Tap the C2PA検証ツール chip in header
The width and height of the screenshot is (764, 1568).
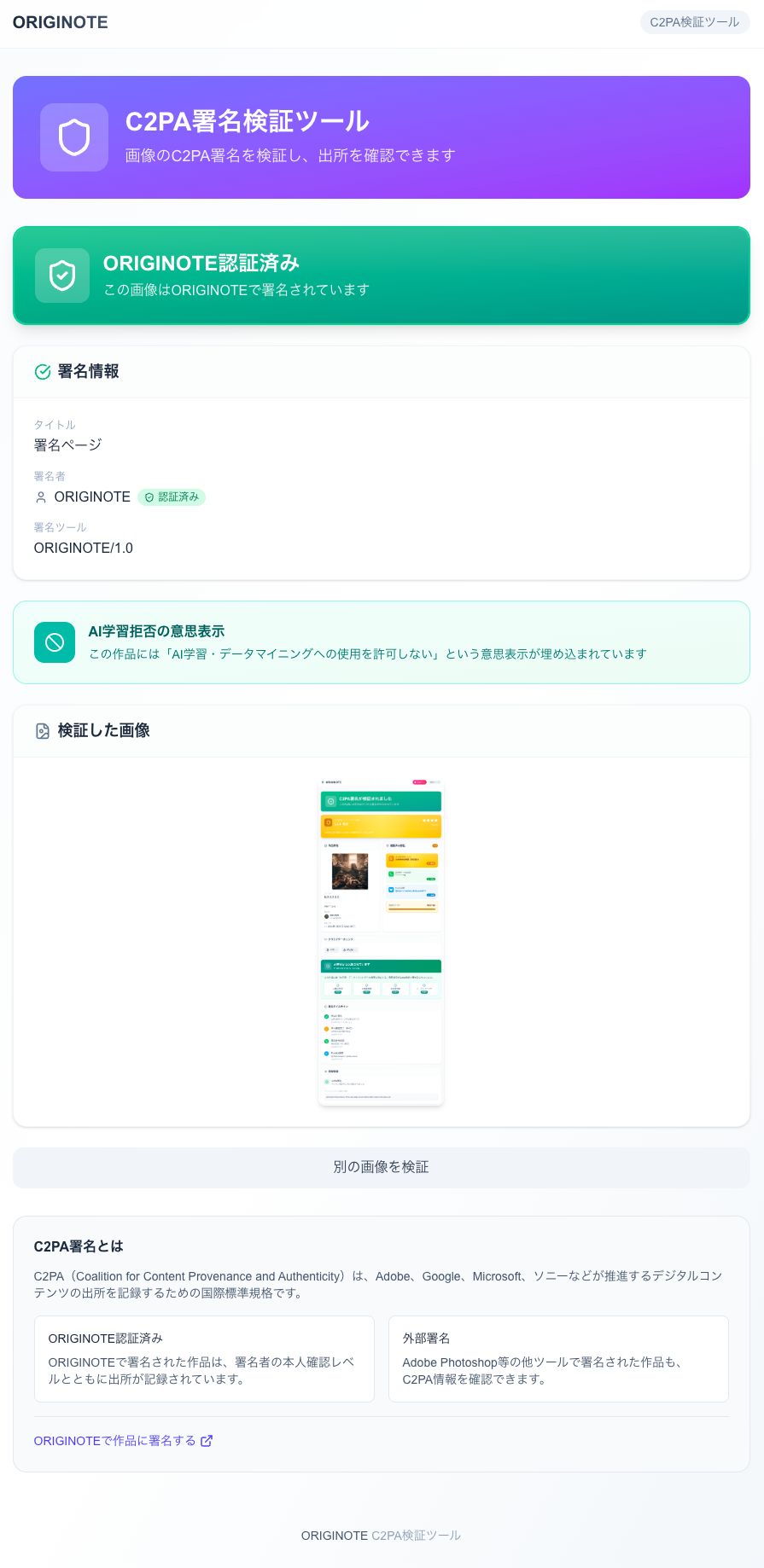click(x=694, y=22)
